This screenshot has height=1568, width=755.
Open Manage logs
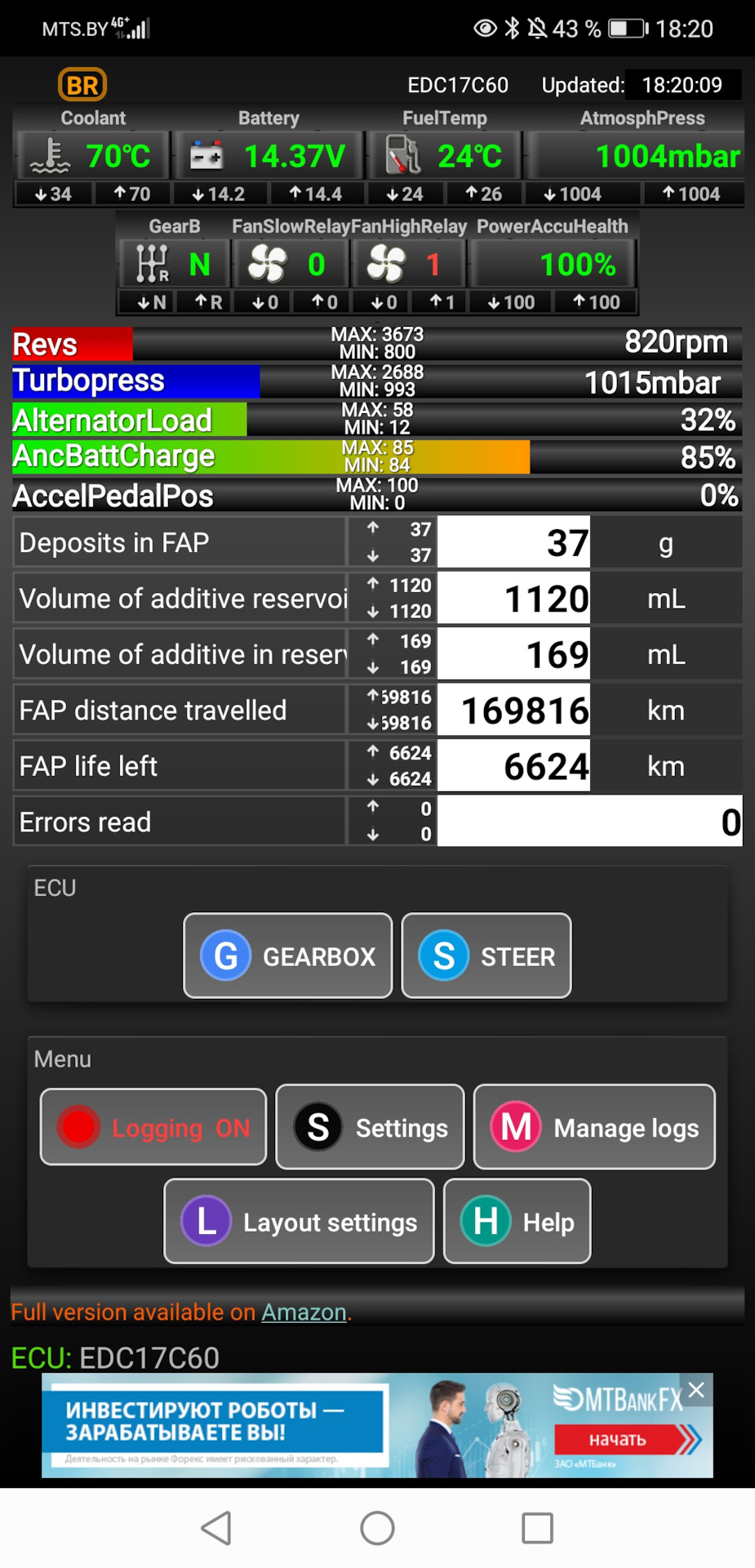pos(594,1127)
